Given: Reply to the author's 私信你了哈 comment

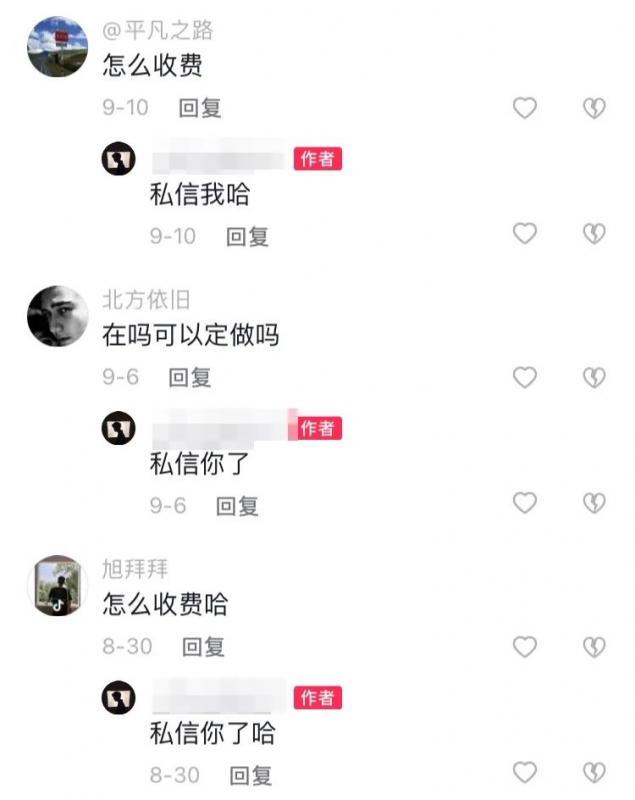Looking at the screenshot, I should [251, 775].
